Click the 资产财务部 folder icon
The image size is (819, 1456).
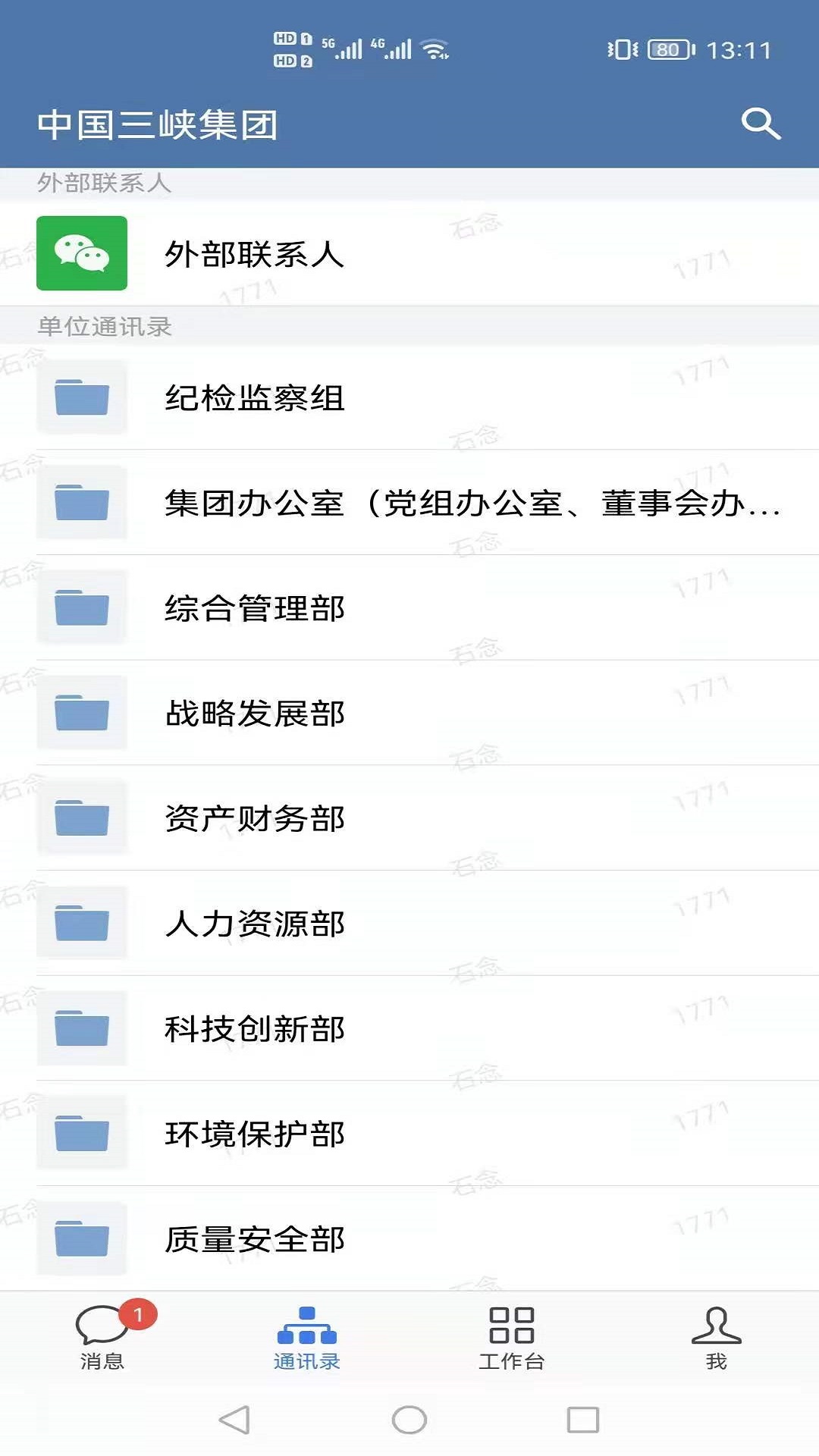pyautogui.click(x=82, y=818)
